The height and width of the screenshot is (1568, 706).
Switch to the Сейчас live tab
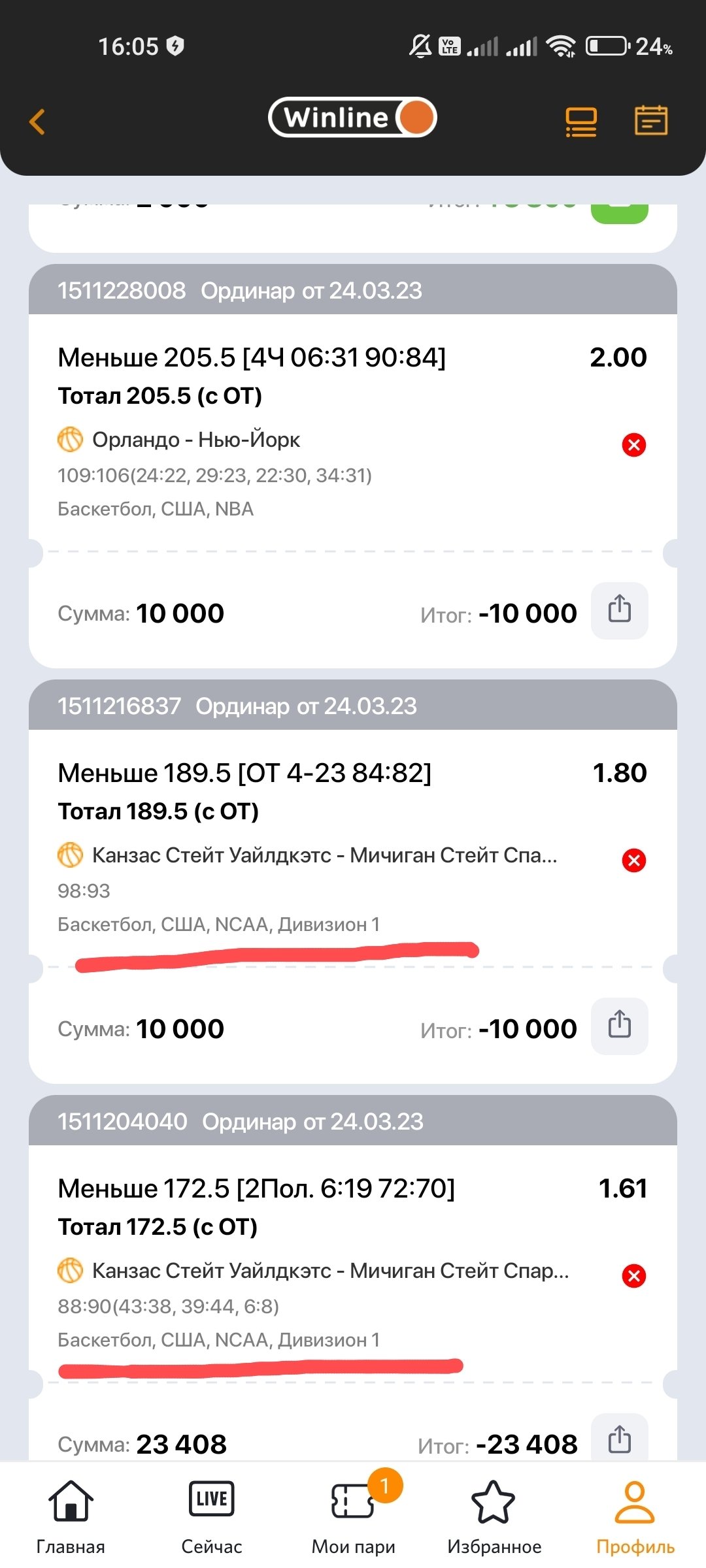211,1517
